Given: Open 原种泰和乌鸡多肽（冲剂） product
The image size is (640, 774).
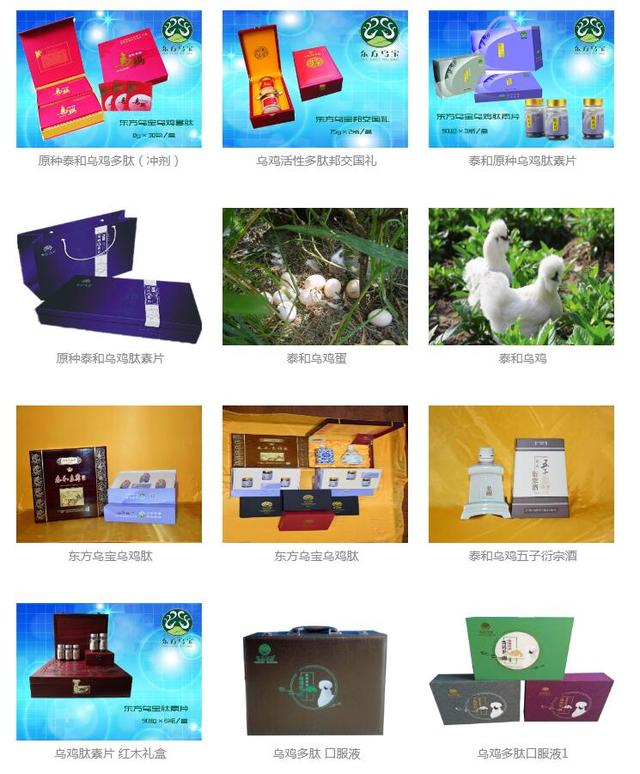Looking at the screenshot, I should coord(109,79).
